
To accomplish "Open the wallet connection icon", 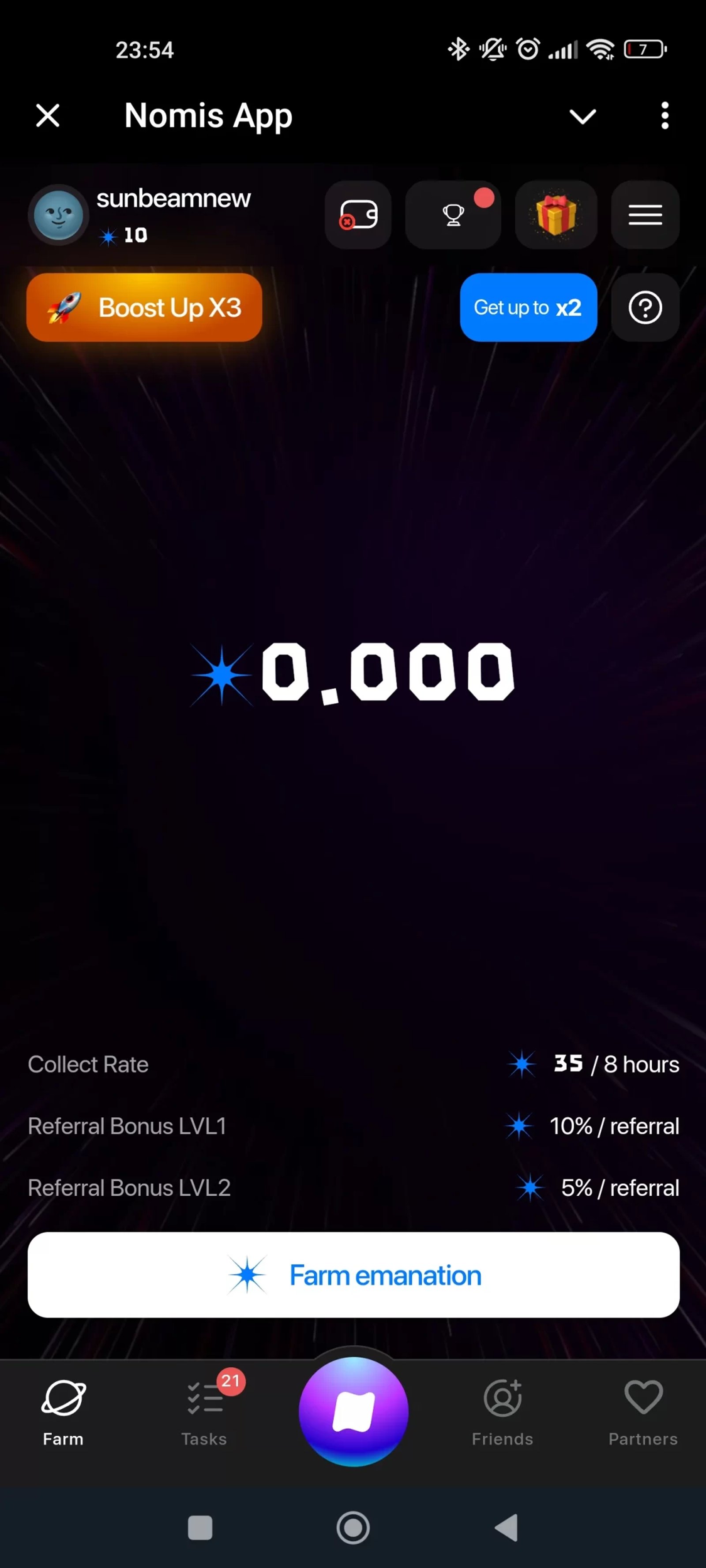I will [x=358, y=215].
